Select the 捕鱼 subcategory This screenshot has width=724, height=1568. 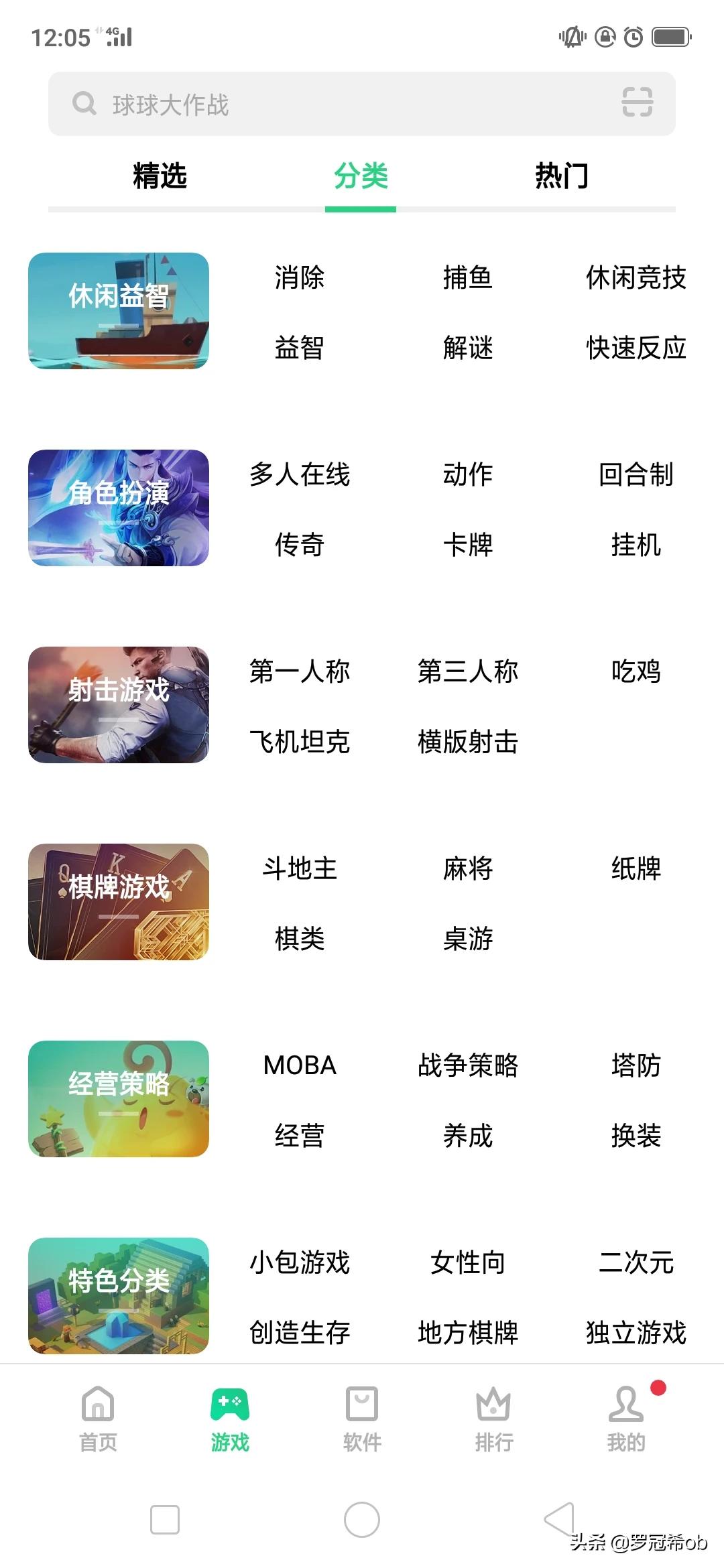[468, 277]
